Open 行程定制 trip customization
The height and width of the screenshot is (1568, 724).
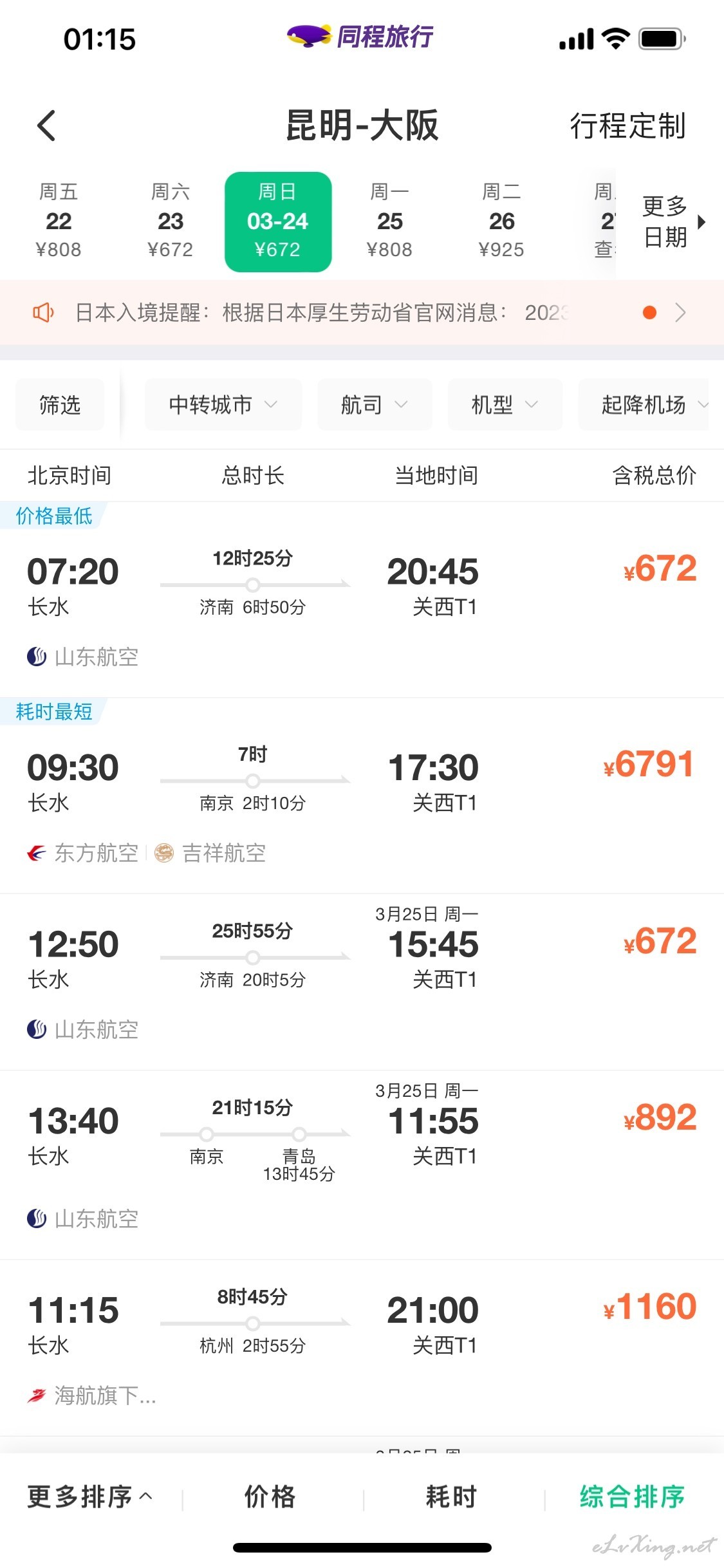[627, 126]
